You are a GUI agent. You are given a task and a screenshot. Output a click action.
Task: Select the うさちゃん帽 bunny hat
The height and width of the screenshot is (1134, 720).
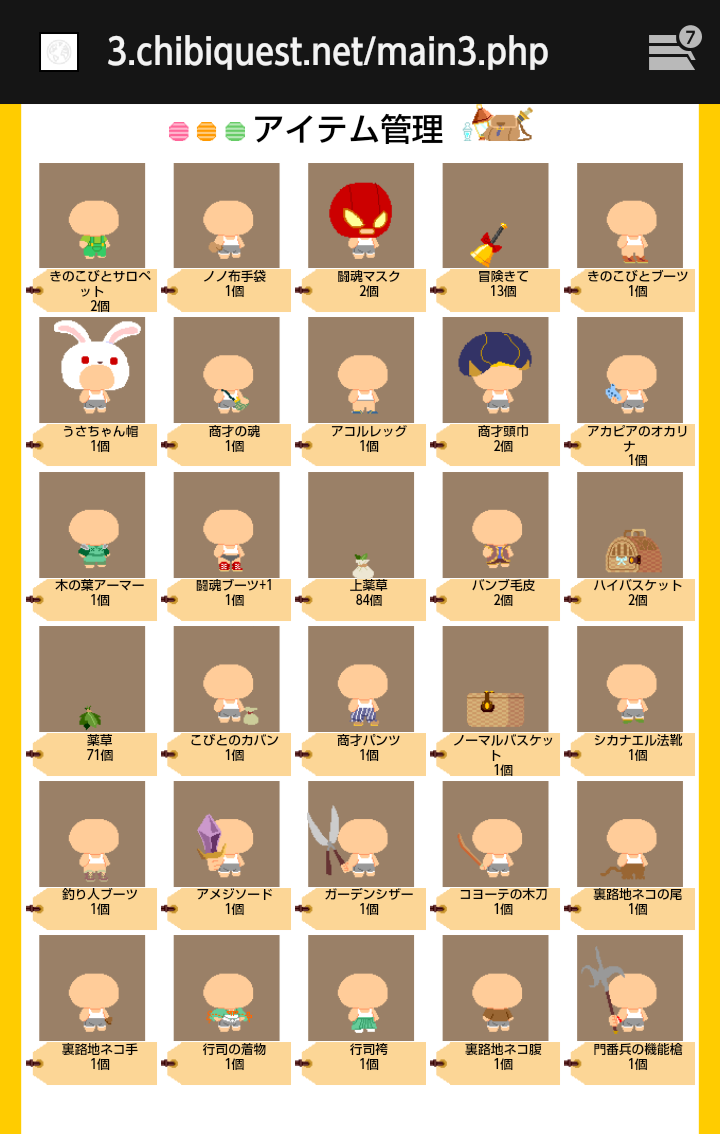point(92,370)
